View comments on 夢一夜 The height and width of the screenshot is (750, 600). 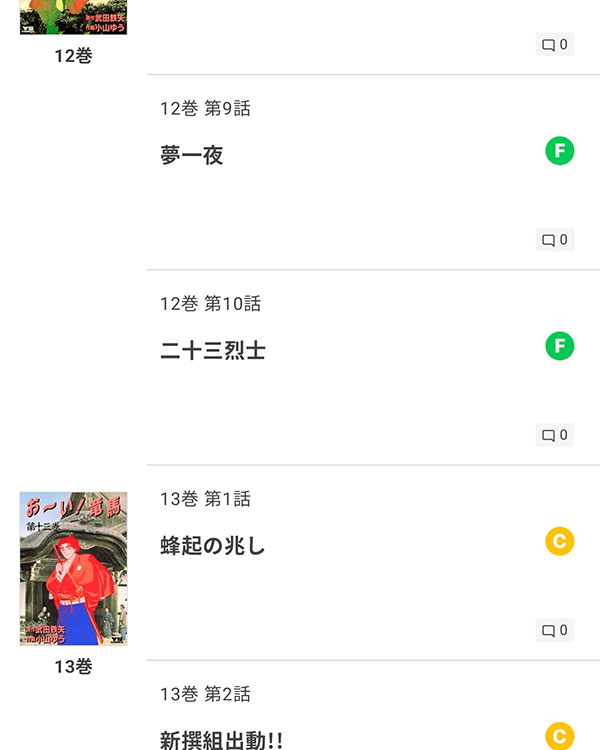point(555,240)
